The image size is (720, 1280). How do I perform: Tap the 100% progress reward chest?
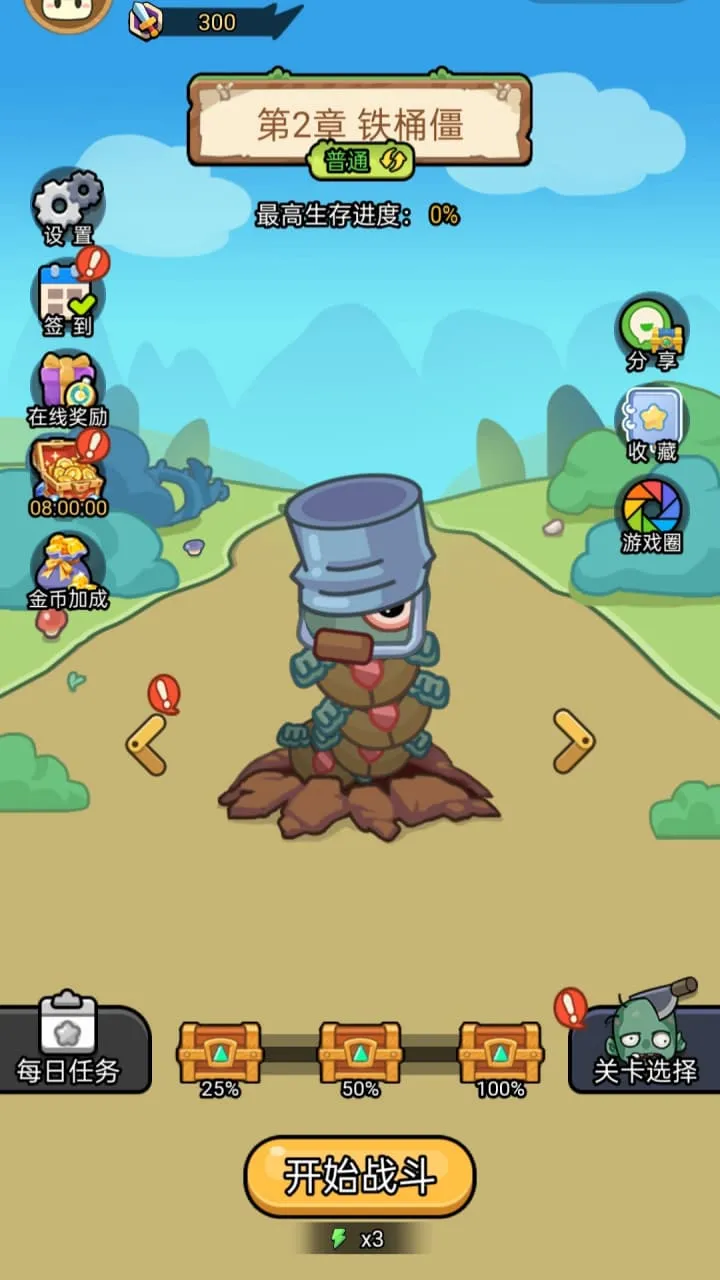500,1053
